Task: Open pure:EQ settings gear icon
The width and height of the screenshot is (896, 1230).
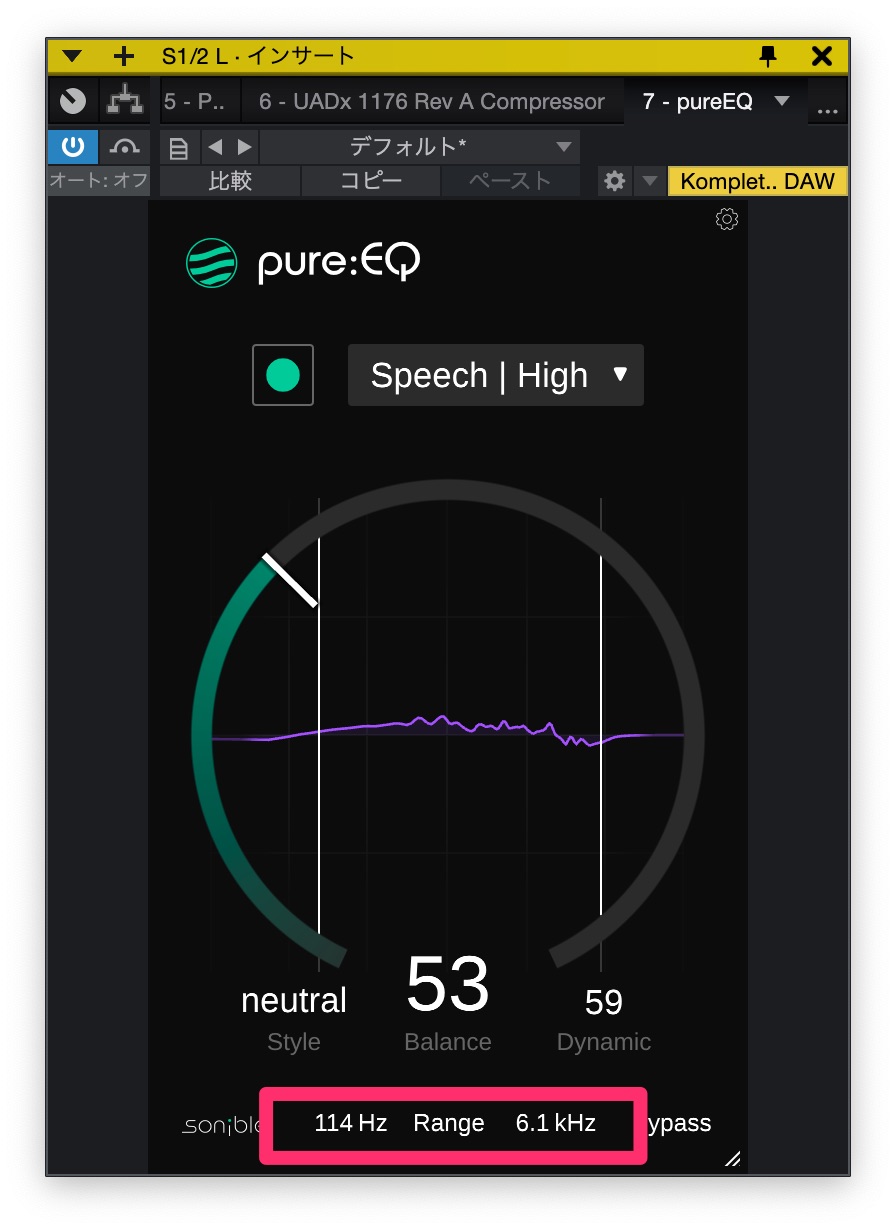Action: click(727, 219)
